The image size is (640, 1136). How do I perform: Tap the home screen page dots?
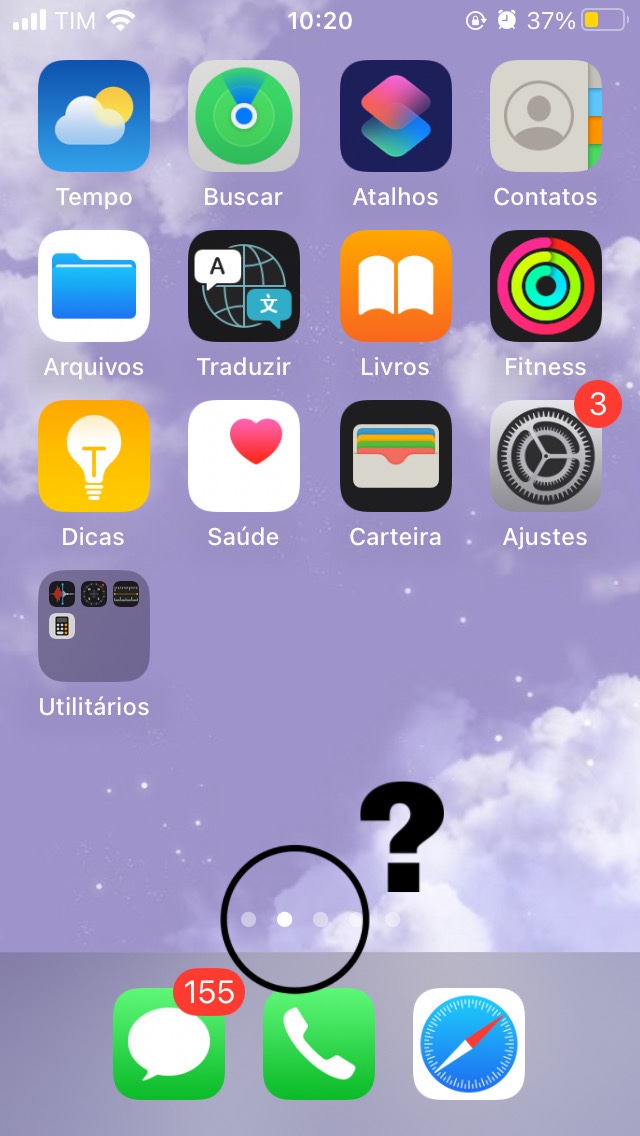[x=320, y=919]
